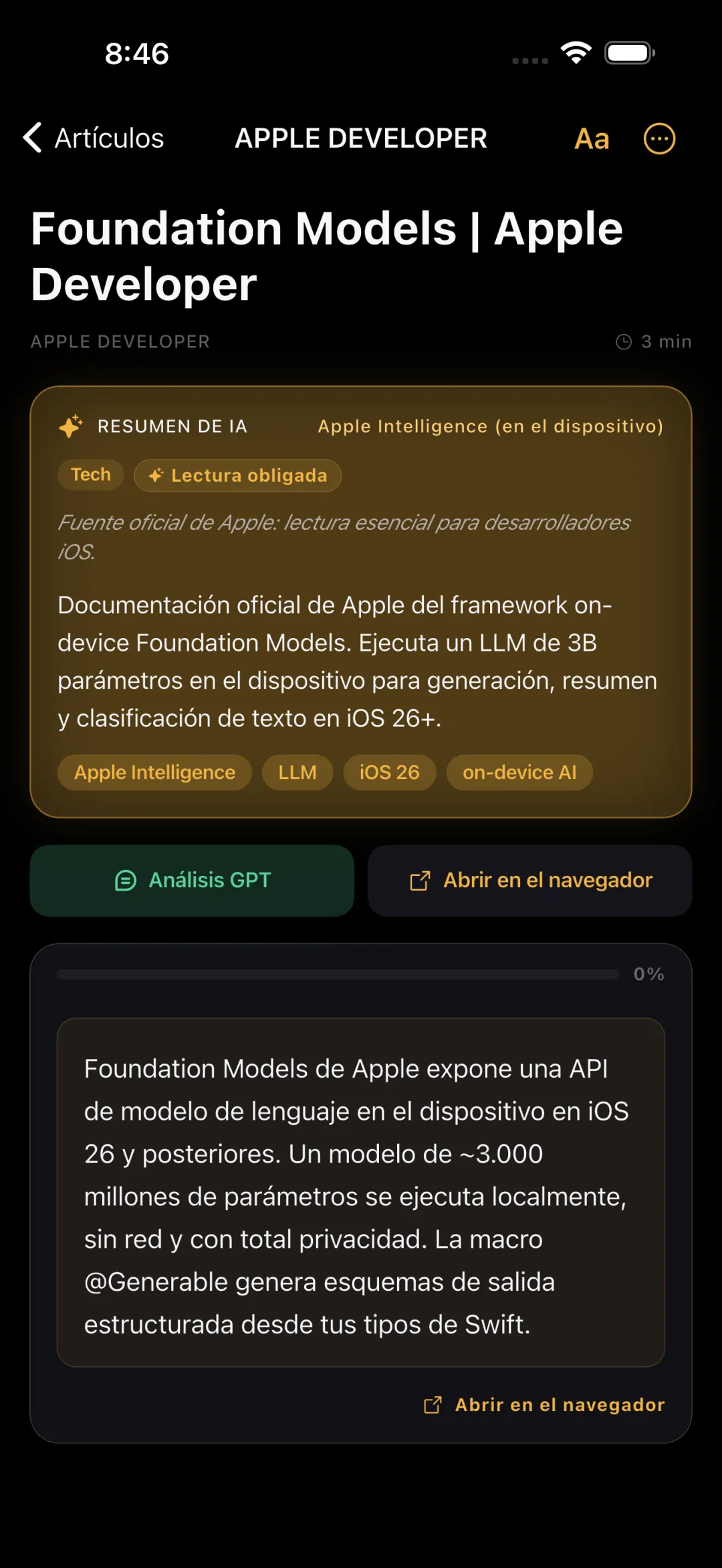Select the Apple Intelligence tag chip
This screenshot has height=1568, width=722.
pos(154,772)
